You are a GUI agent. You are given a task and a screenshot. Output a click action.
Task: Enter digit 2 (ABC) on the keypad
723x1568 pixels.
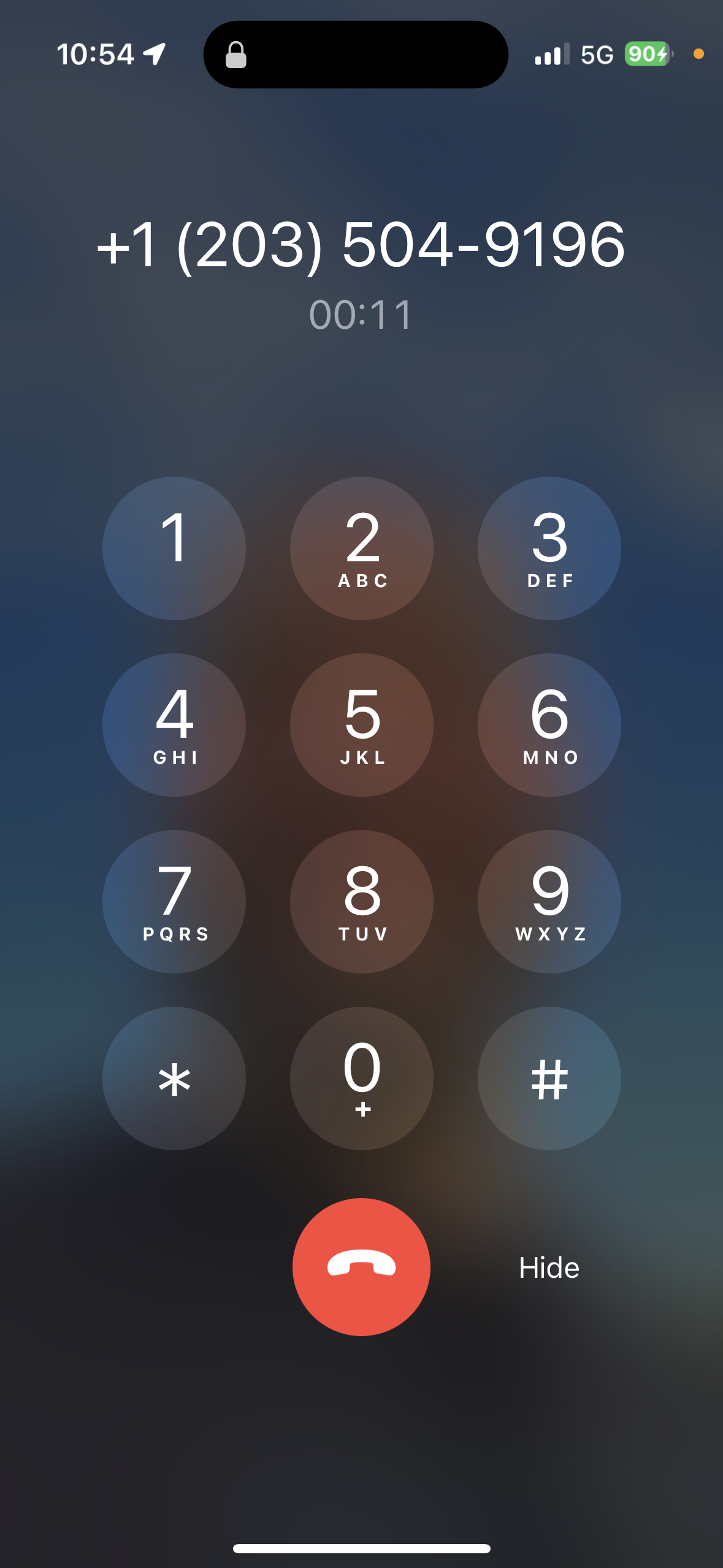point(362,548)
